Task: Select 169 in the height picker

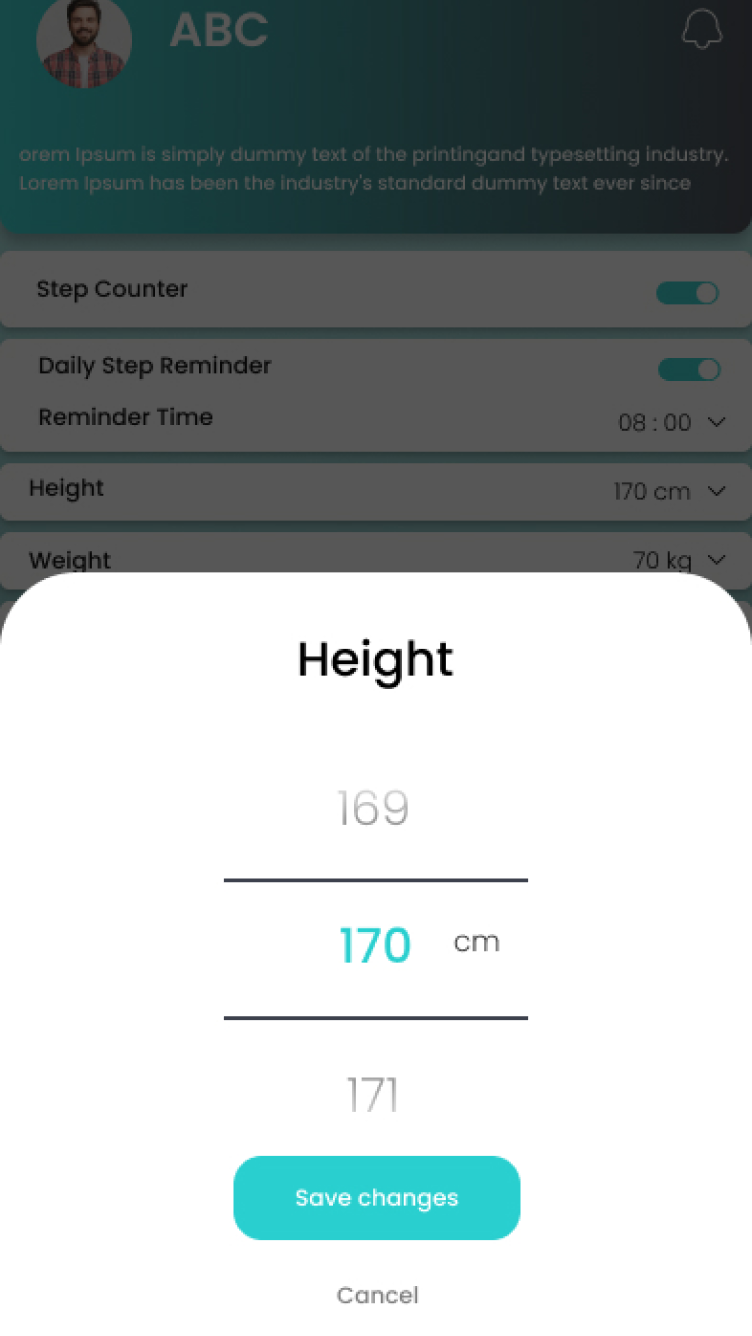Action: [x=373, y=808]
